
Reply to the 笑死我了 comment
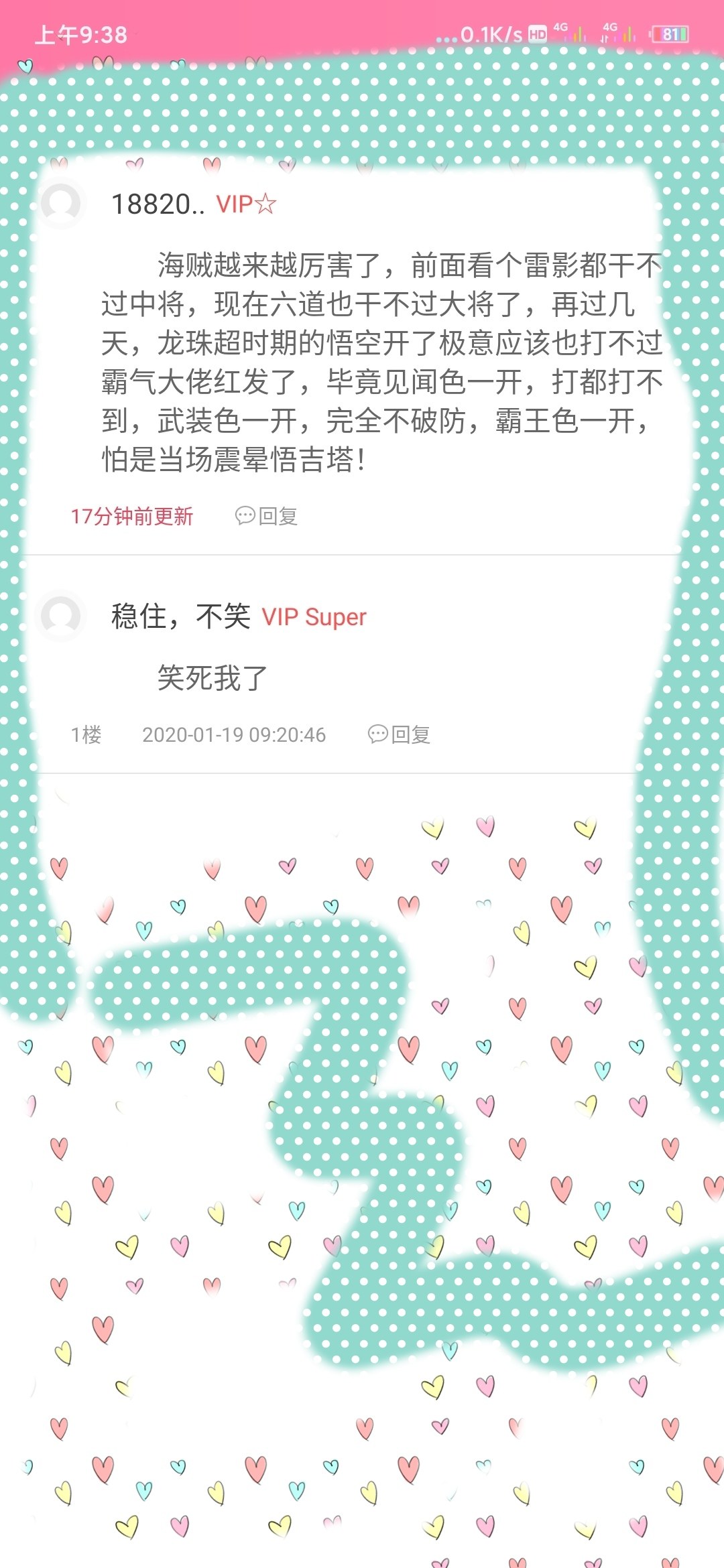(399, 734)
